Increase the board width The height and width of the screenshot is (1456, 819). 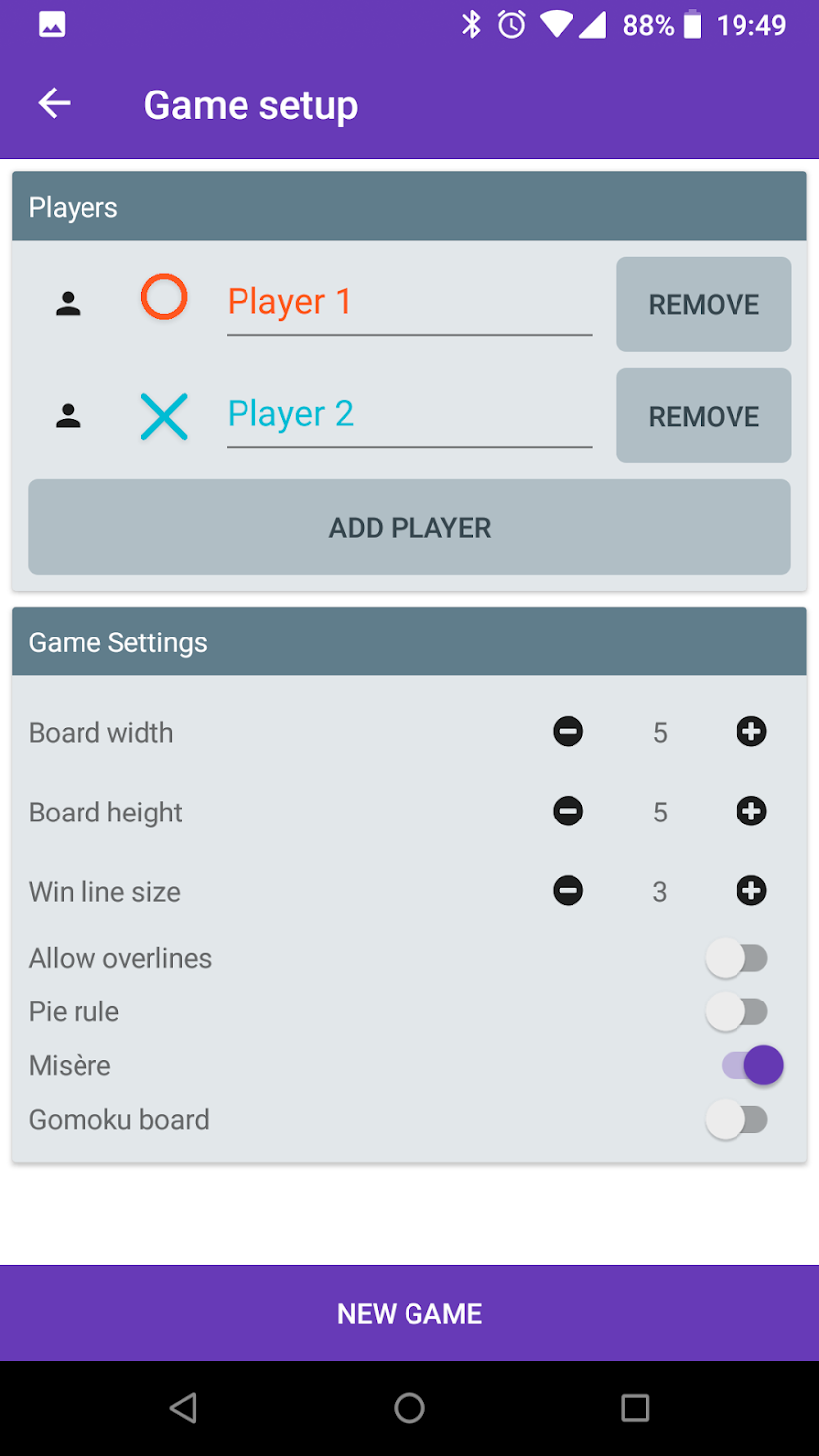(751, 732)
